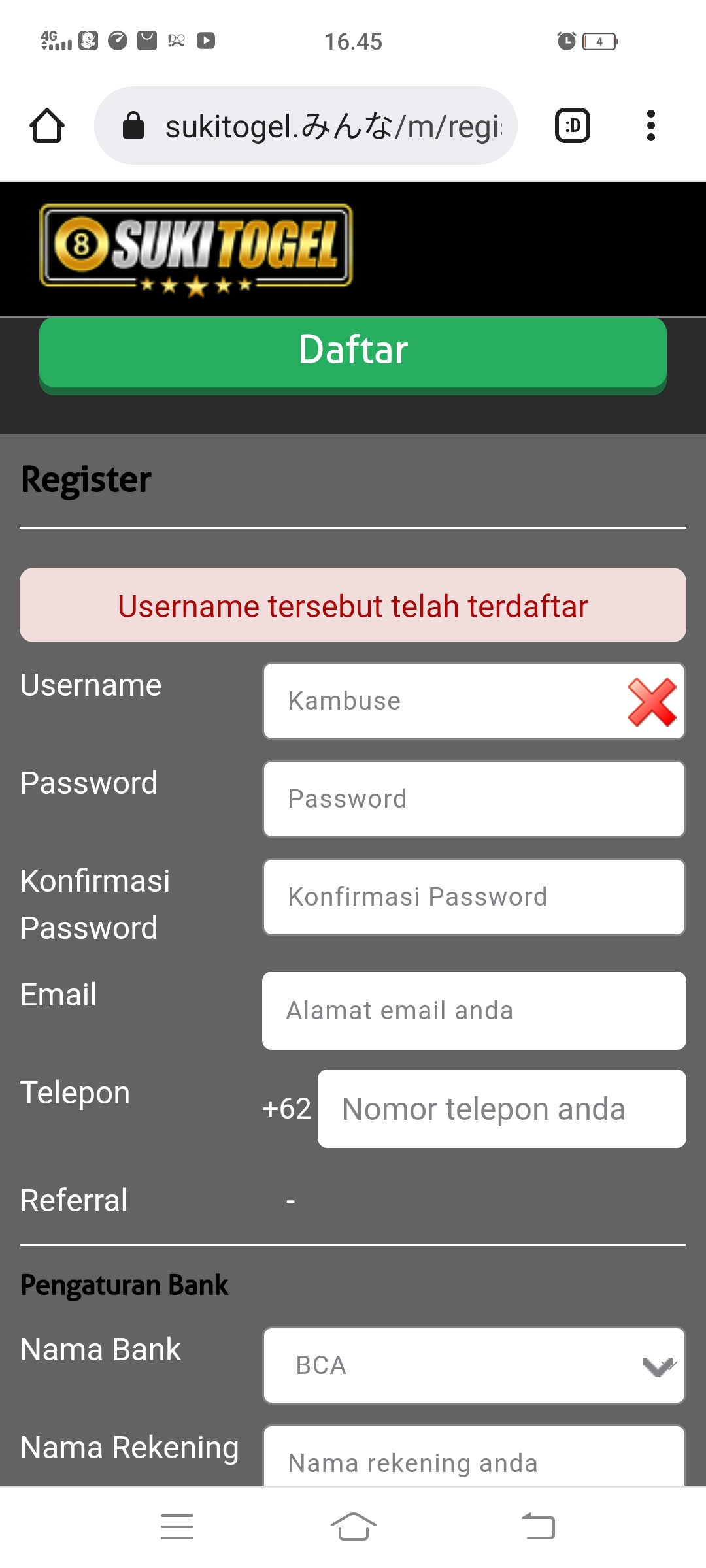Focus the Password field

click(473, 799)
